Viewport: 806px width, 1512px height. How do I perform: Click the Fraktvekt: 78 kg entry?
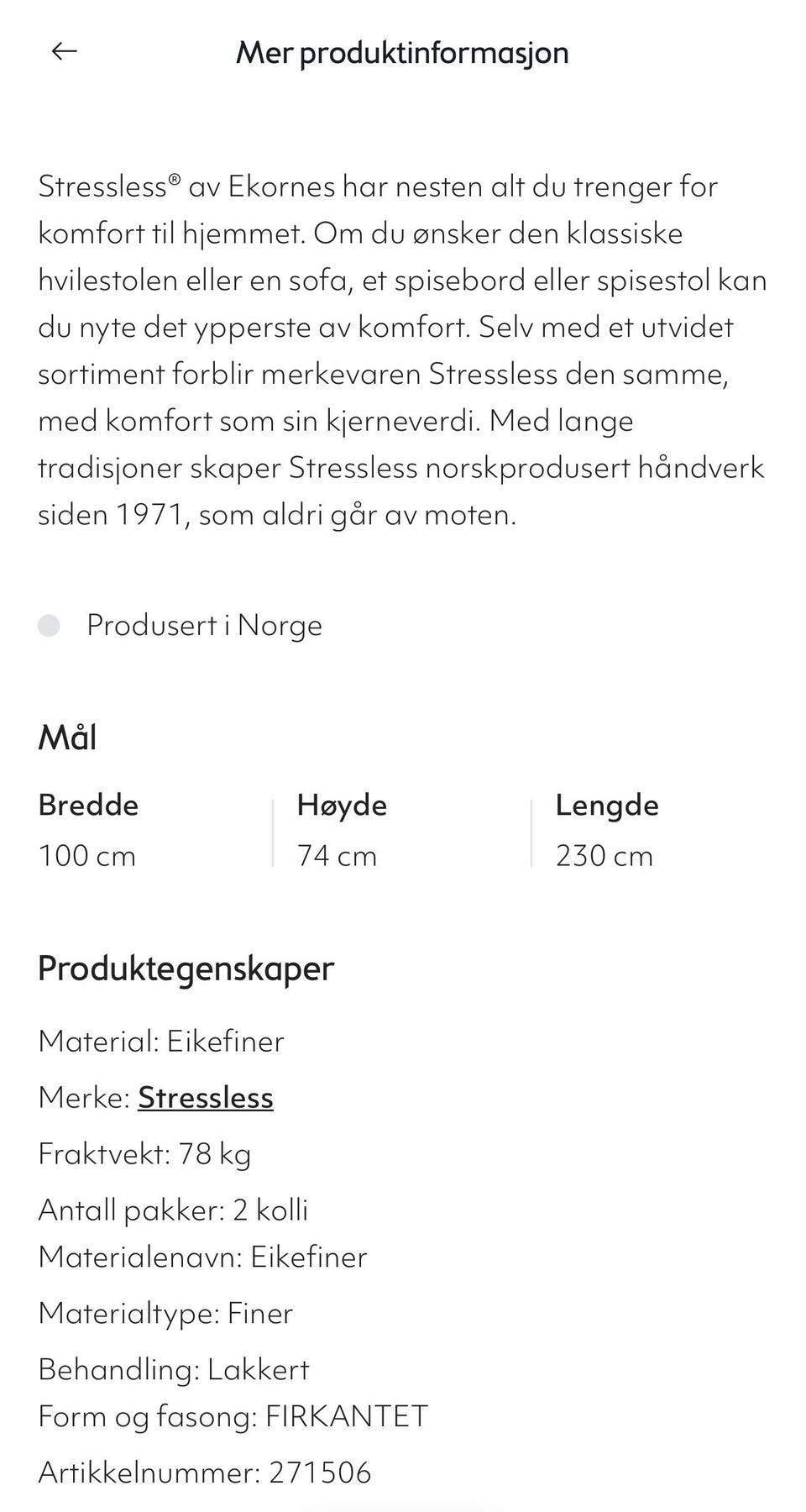pos(144,1152)
